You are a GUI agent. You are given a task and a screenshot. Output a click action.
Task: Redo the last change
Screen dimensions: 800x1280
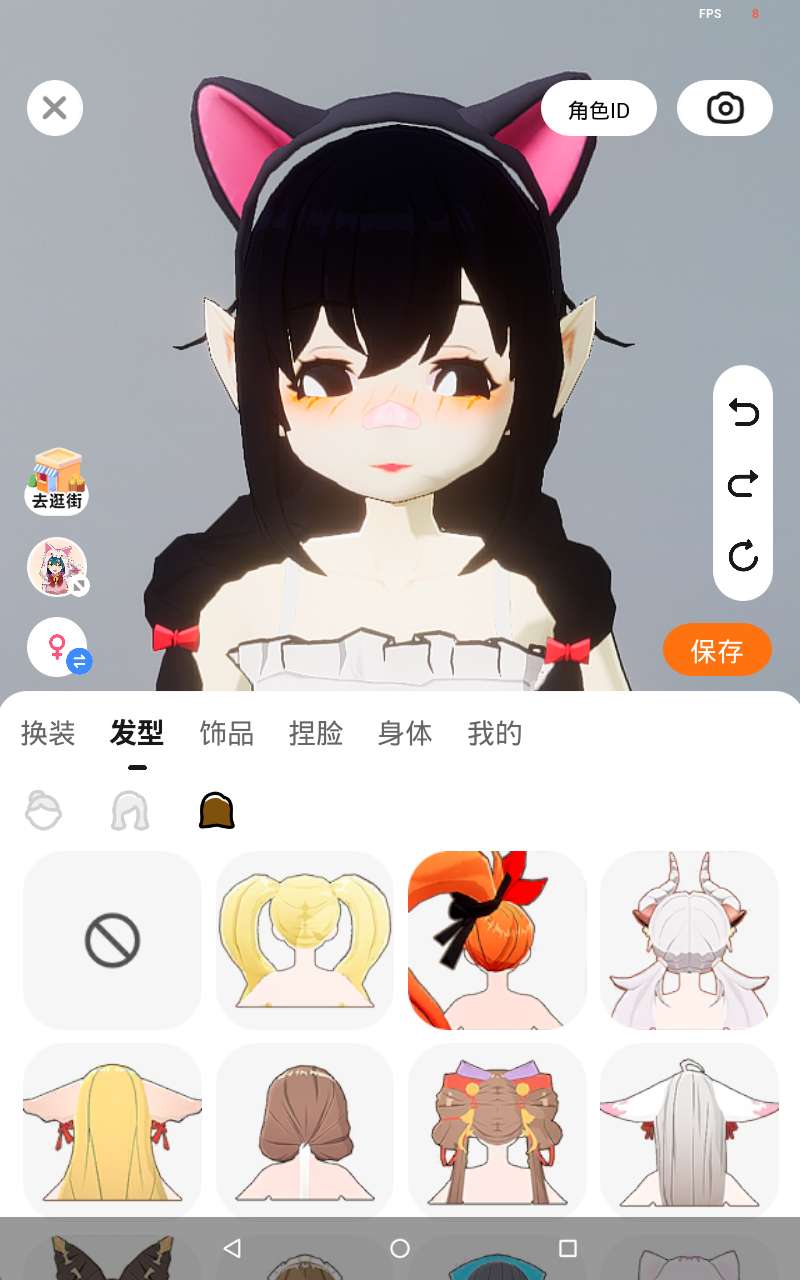[x=743, y=484]
